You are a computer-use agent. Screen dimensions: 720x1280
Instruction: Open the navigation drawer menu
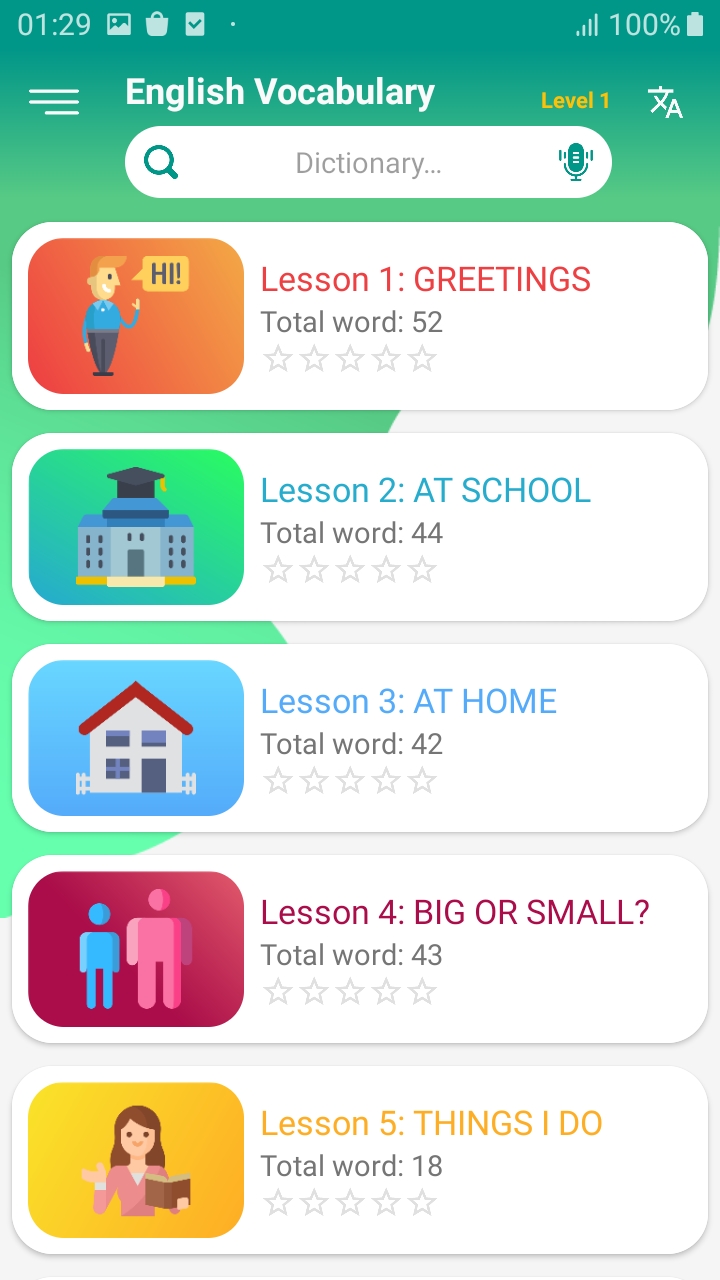tap(55, 100)
